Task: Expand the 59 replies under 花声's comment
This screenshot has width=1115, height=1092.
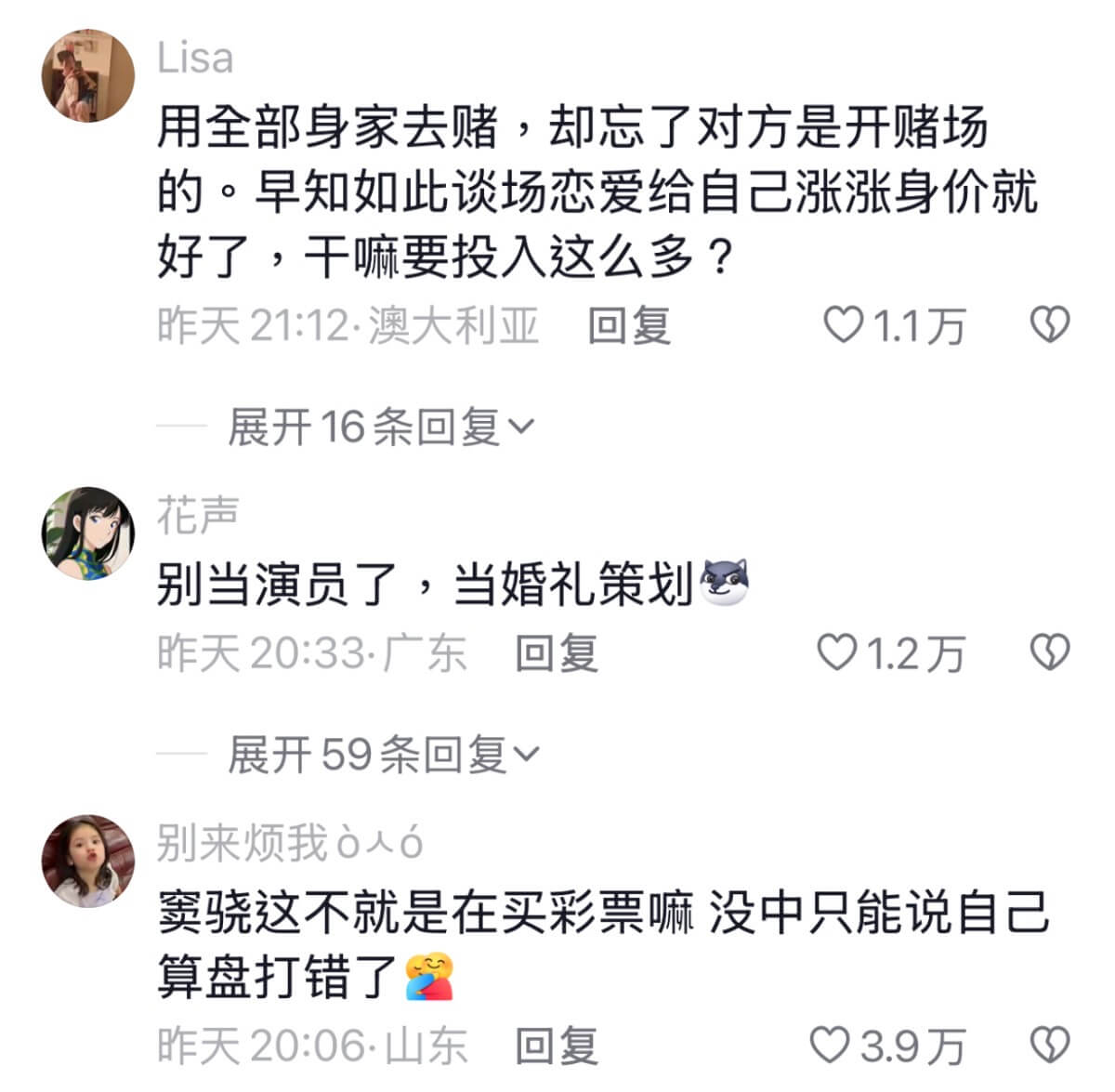Action: pos(383,754)
